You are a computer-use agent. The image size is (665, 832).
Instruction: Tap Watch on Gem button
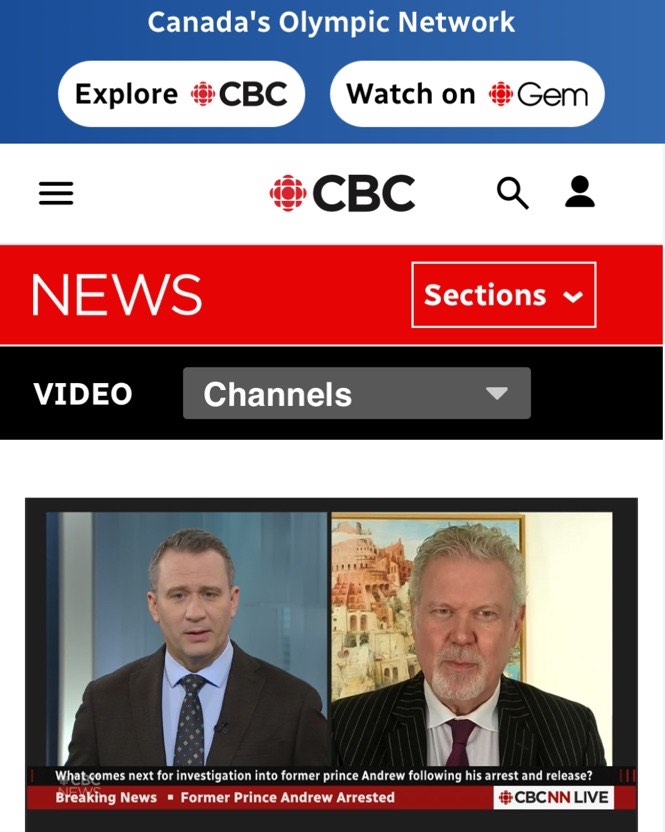coord(467,94)
